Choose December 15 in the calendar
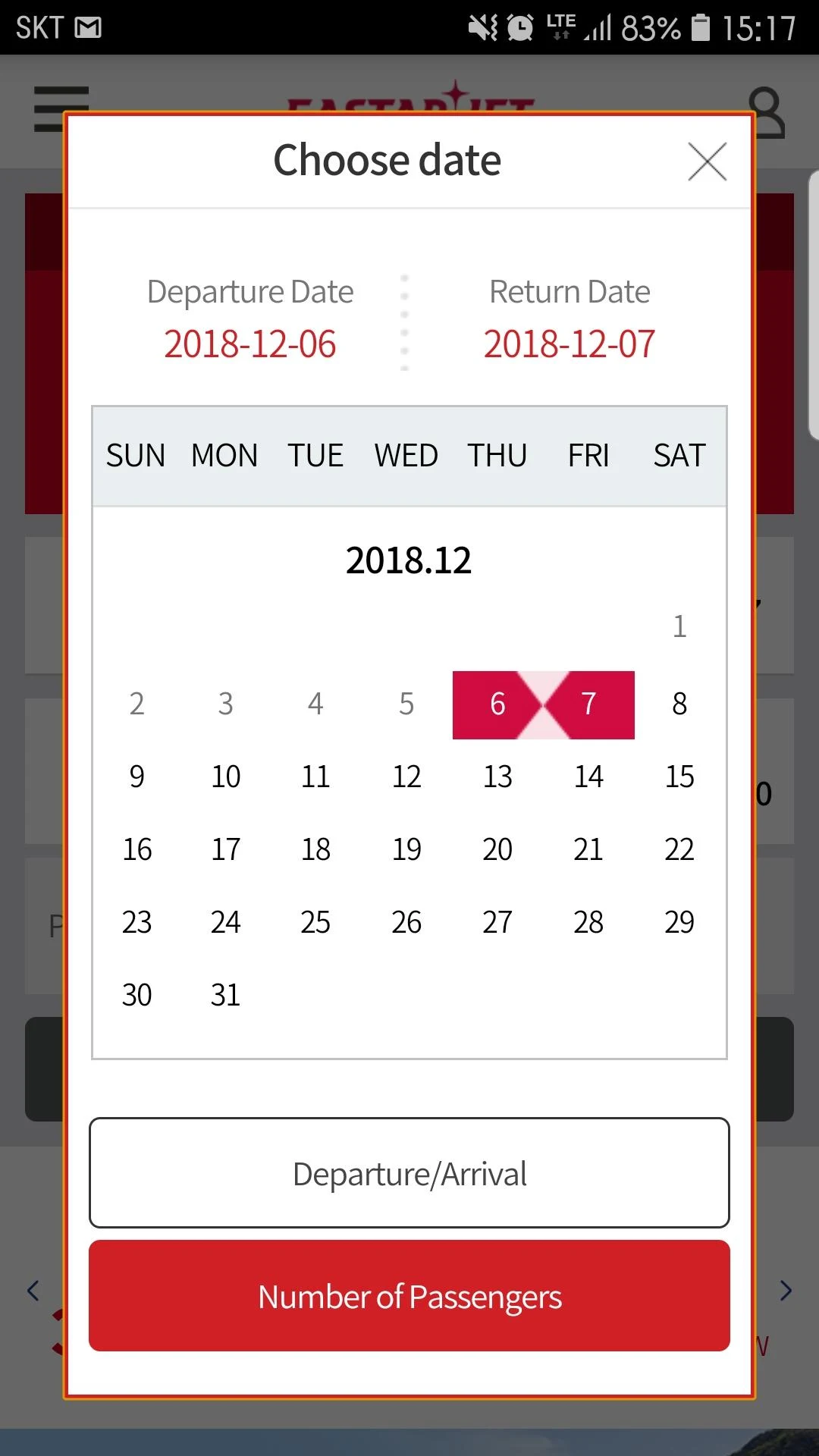 click(x=679, y=777)
